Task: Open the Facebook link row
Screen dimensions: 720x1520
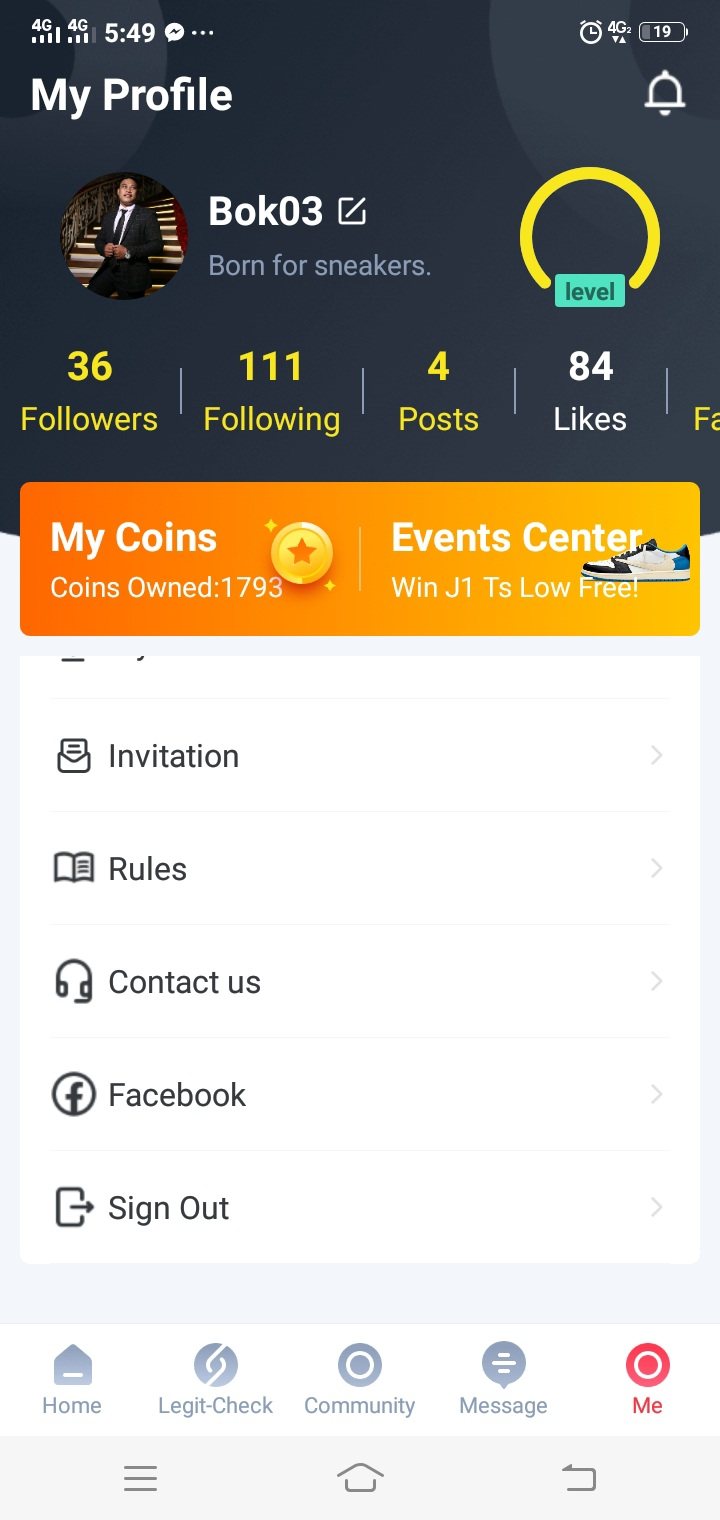Action: tap(360, 1095)
